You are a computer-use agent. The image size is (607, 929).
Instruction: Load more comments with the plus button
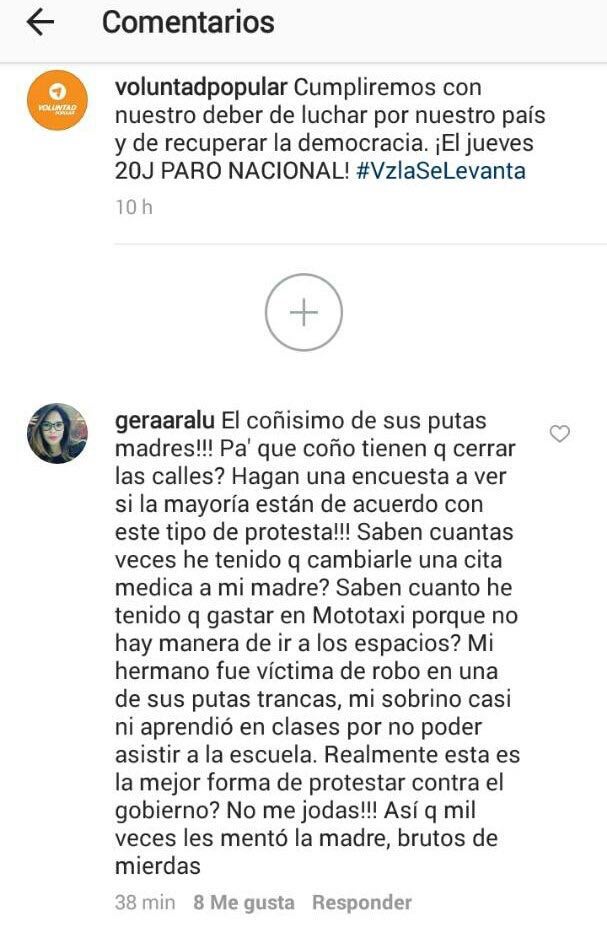coord(303,312)
